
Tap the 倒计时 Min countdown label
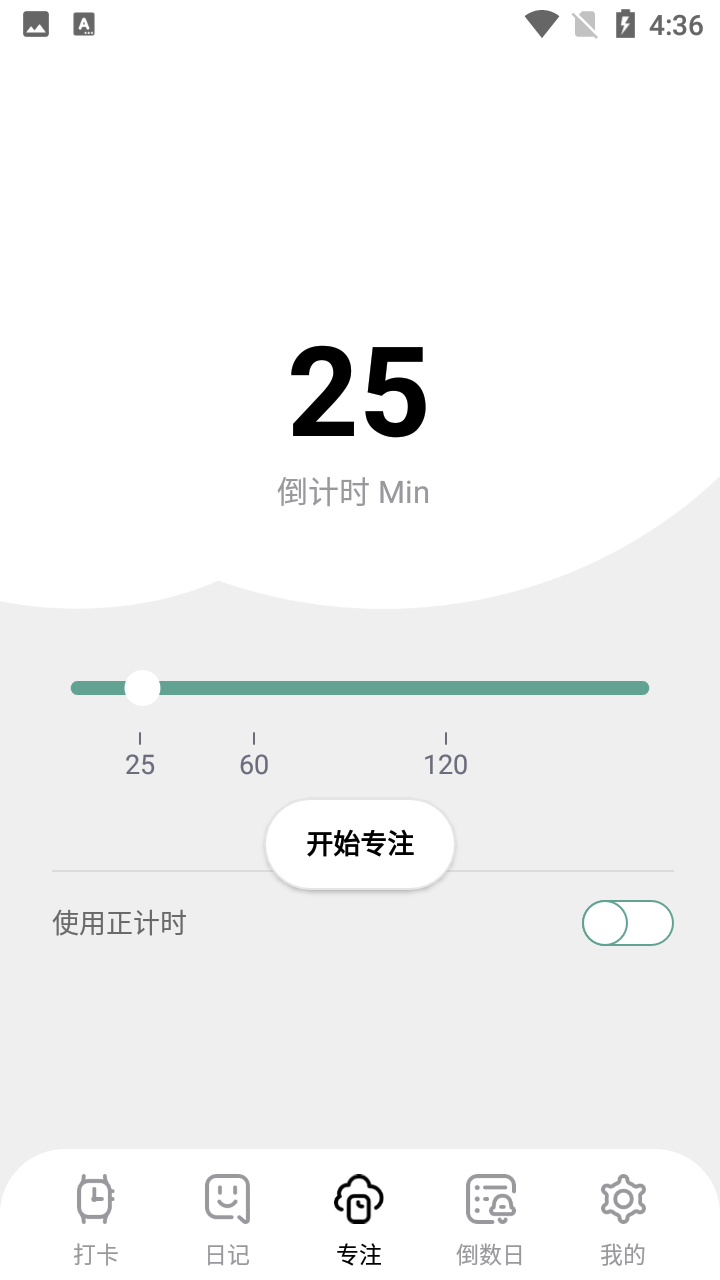pos(353,491)
